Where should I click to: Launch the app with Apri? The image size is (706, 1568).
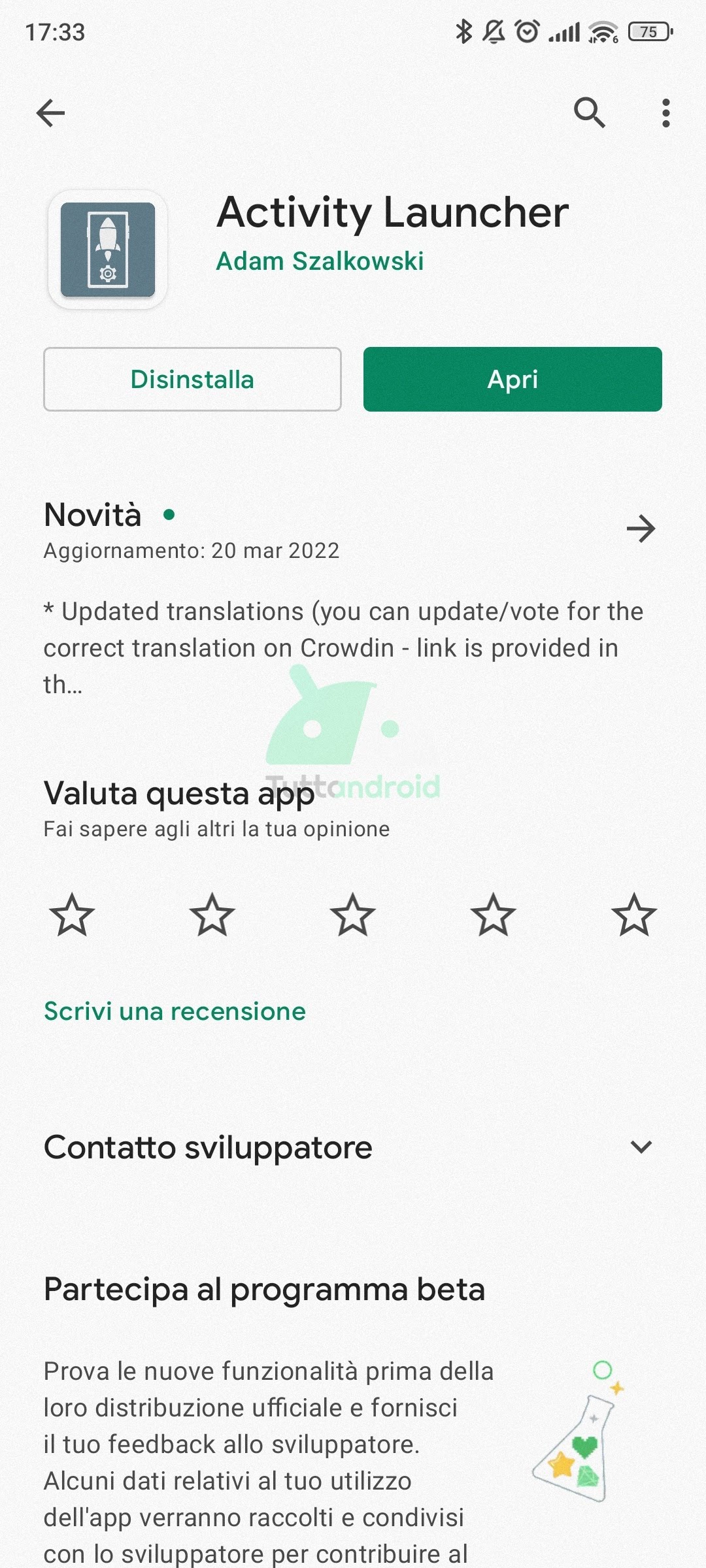coord(513,379)
